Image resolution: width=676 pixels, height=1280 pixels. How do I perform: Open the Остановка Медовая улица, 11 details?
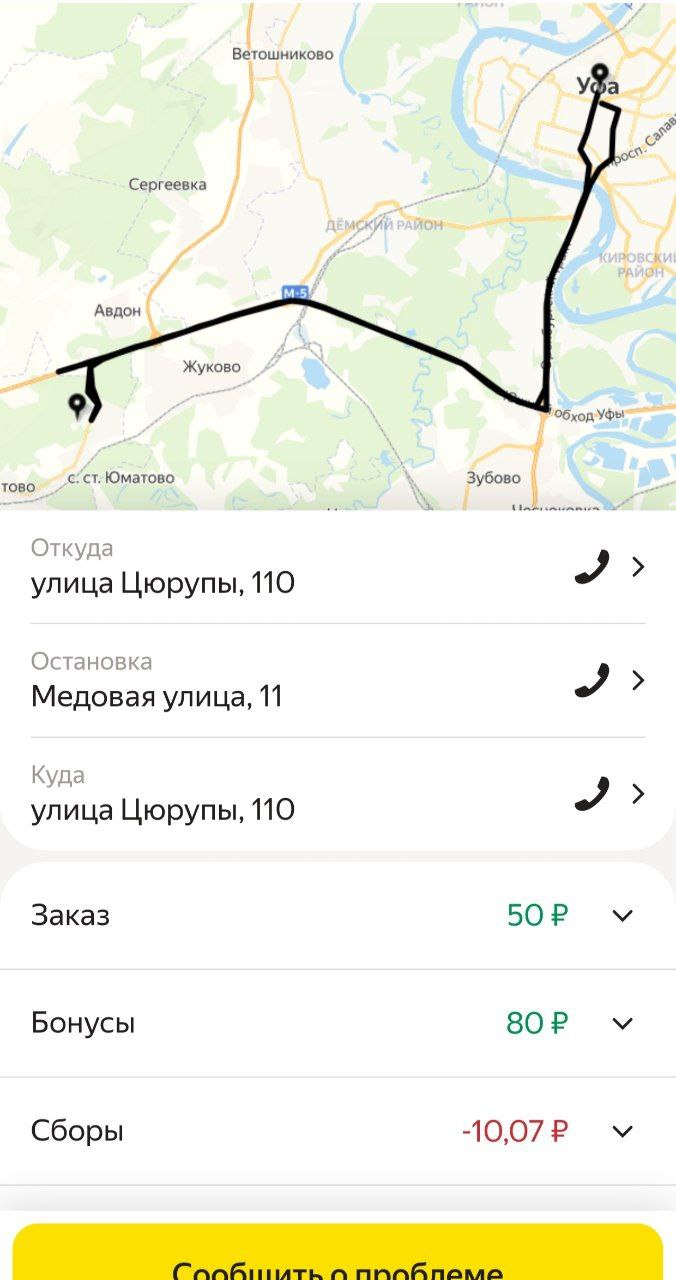click(639, 681)
